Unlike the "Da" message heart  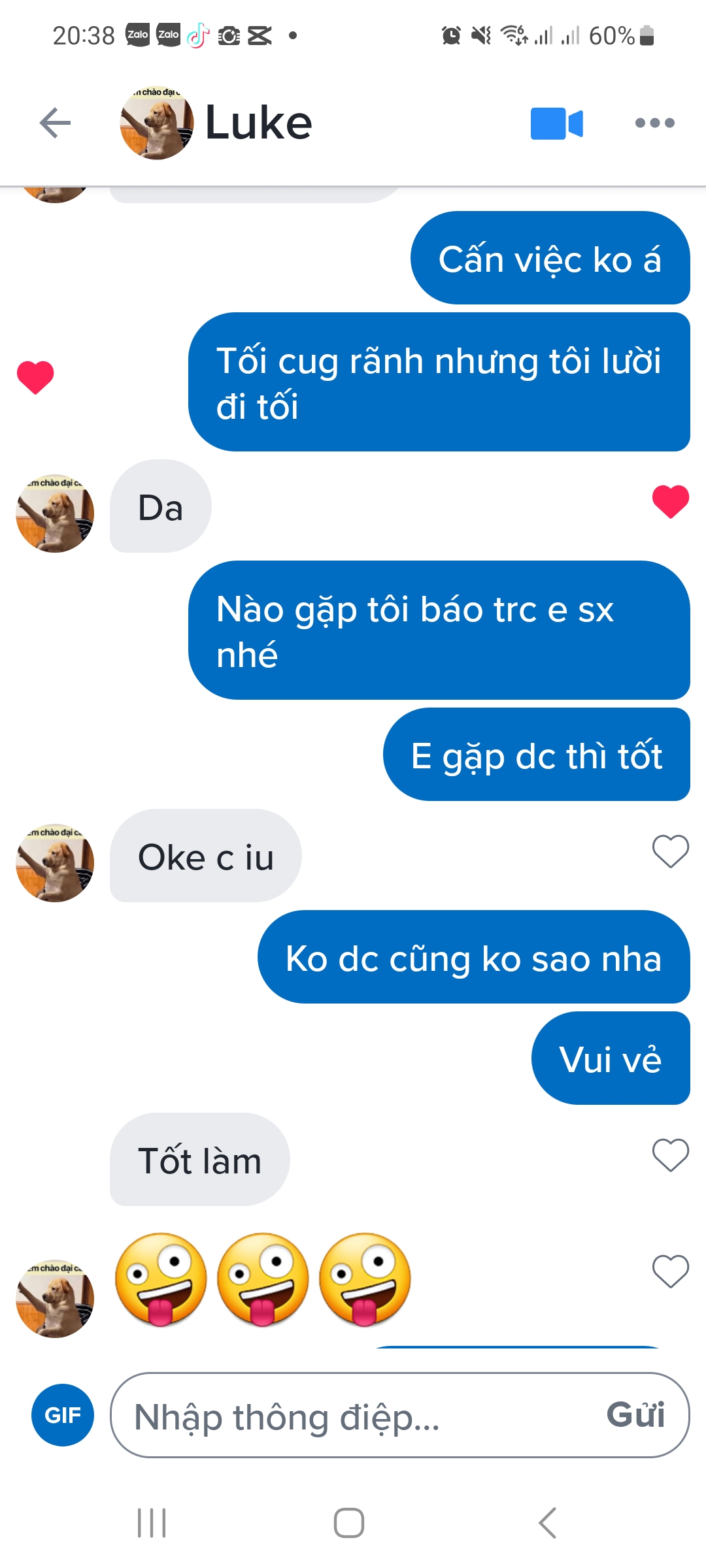(x=670, y=502)
